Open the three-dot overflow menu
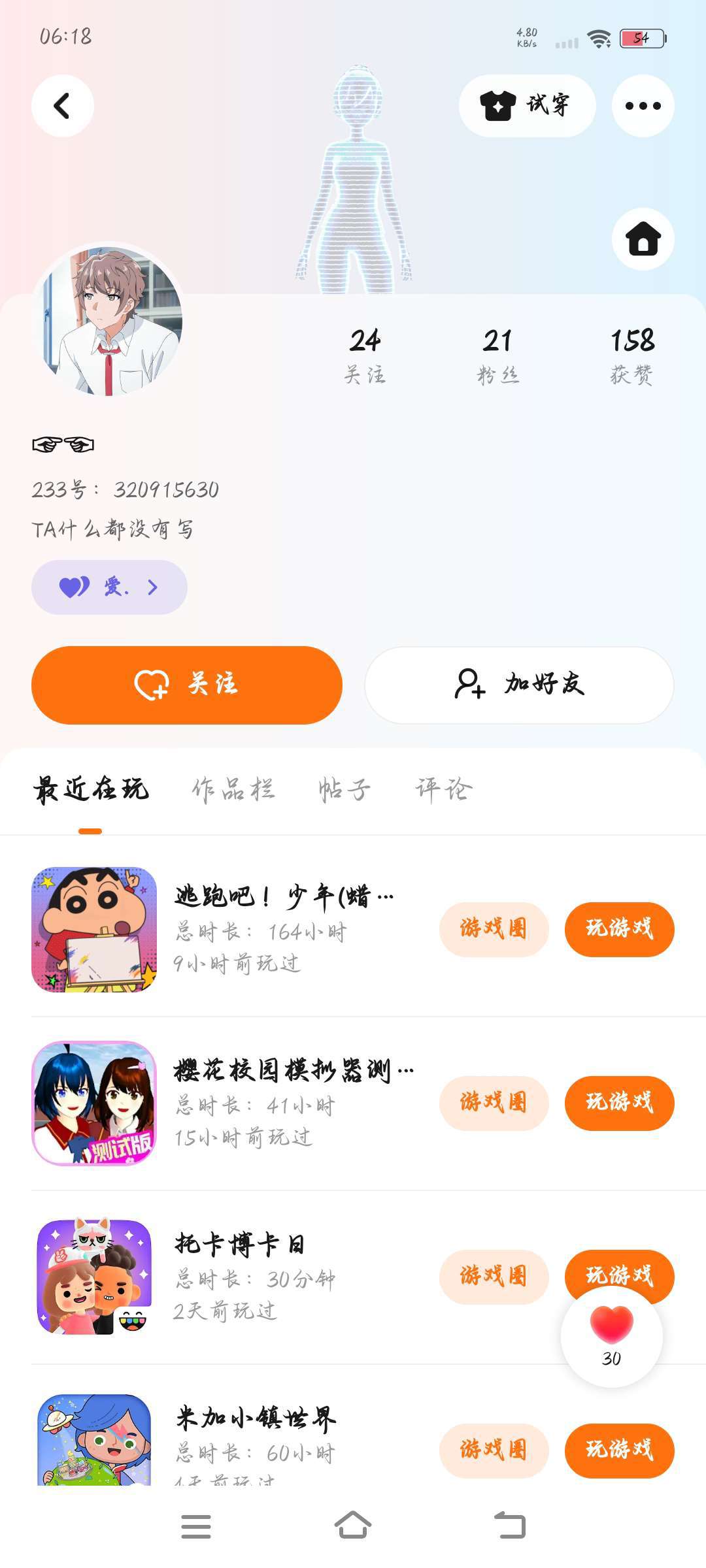The height and width of the screenshot is (1568, 706). coord(643,106)
